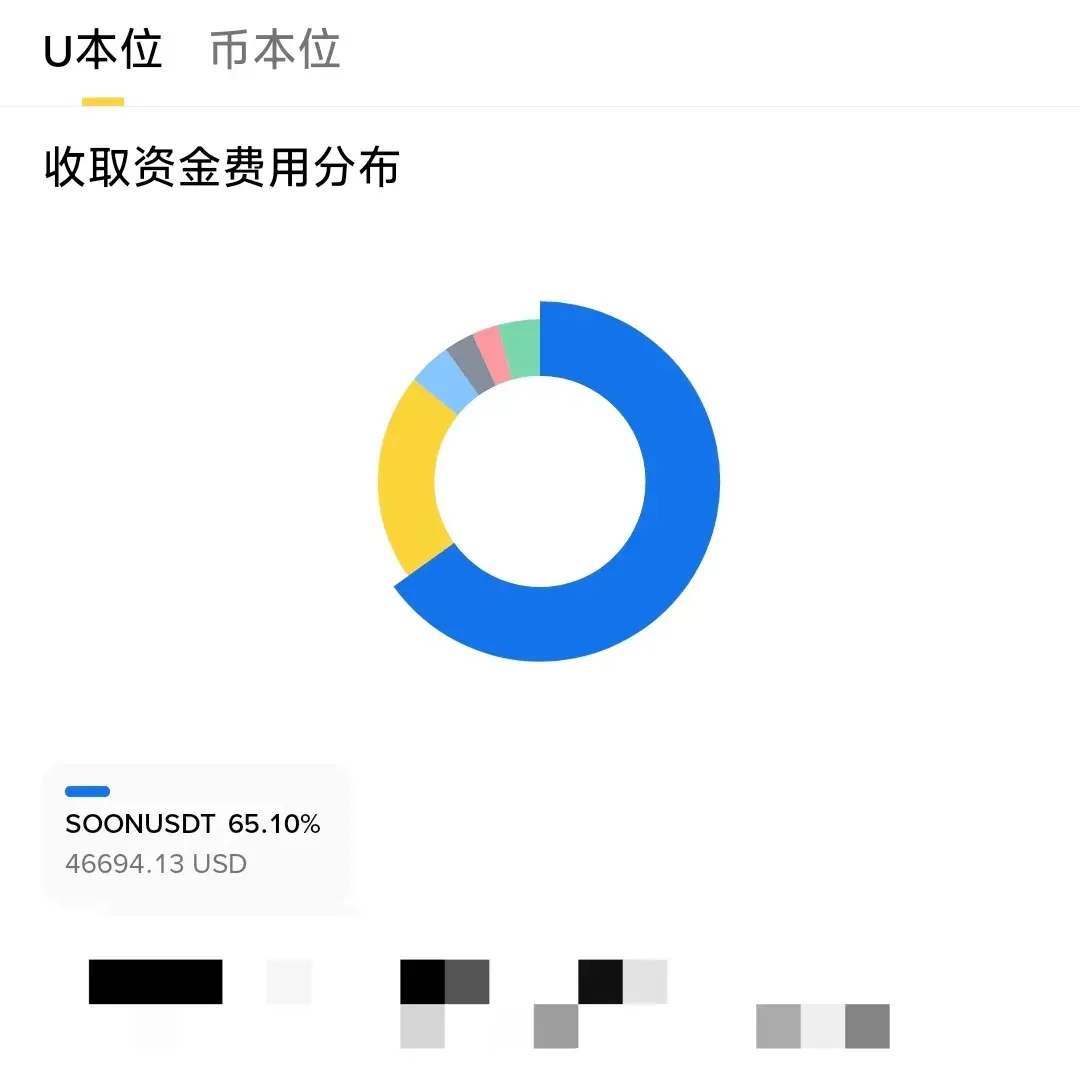Image resolution: width=1080 pixels, height=1090 pixels.
Task: Click the yellow underline indicator under U本位
Action: pyautogui.click(x=103, y=100)
